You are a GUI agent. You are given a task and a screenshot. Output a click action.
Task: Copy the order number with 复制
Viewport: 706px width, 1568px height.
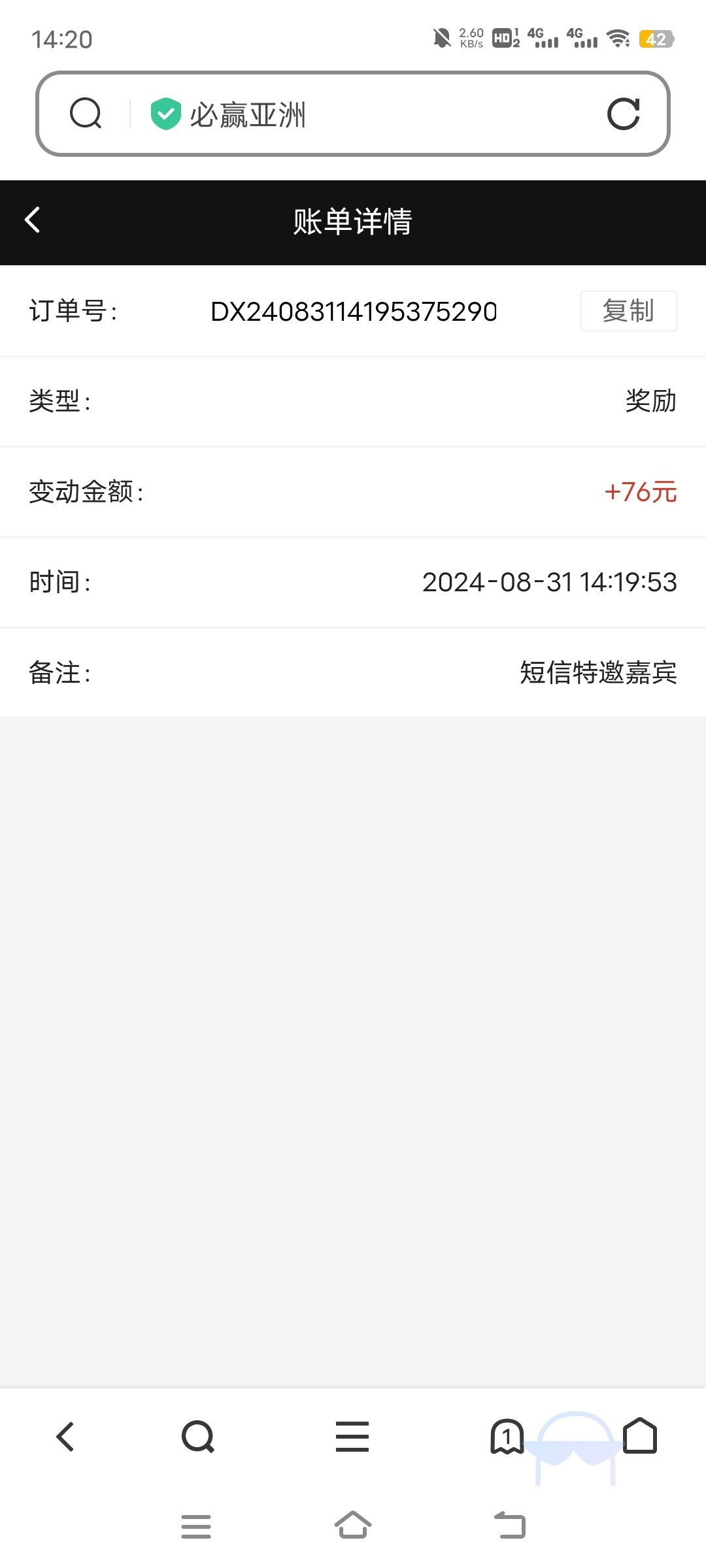628,311
